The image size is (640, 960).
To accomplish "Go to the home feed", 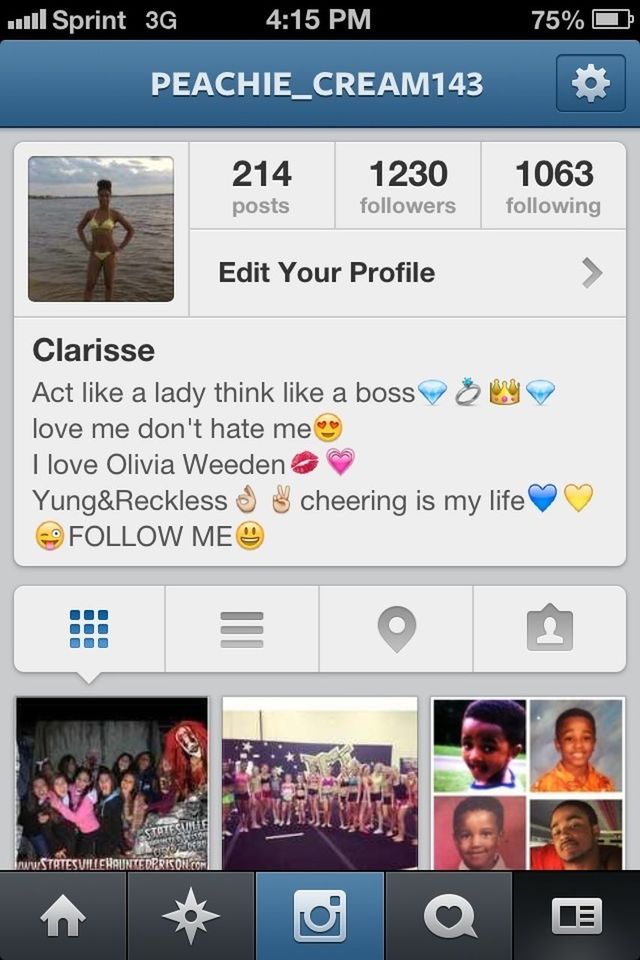I will click(x=63, y=916).
